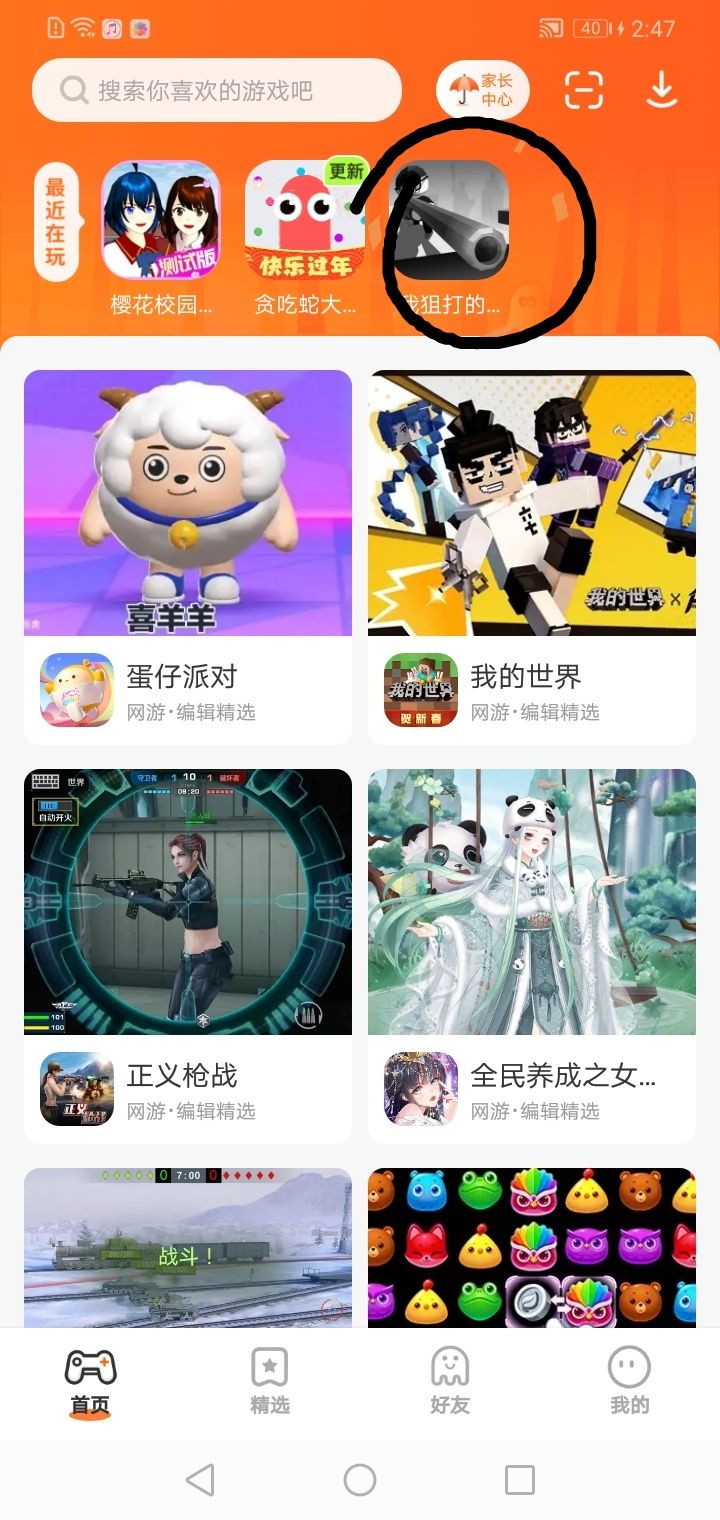Switch to the 好友 tab
Image resolution: width=720 pixels, height=1520 pixels.
(x=450, y=1381)
